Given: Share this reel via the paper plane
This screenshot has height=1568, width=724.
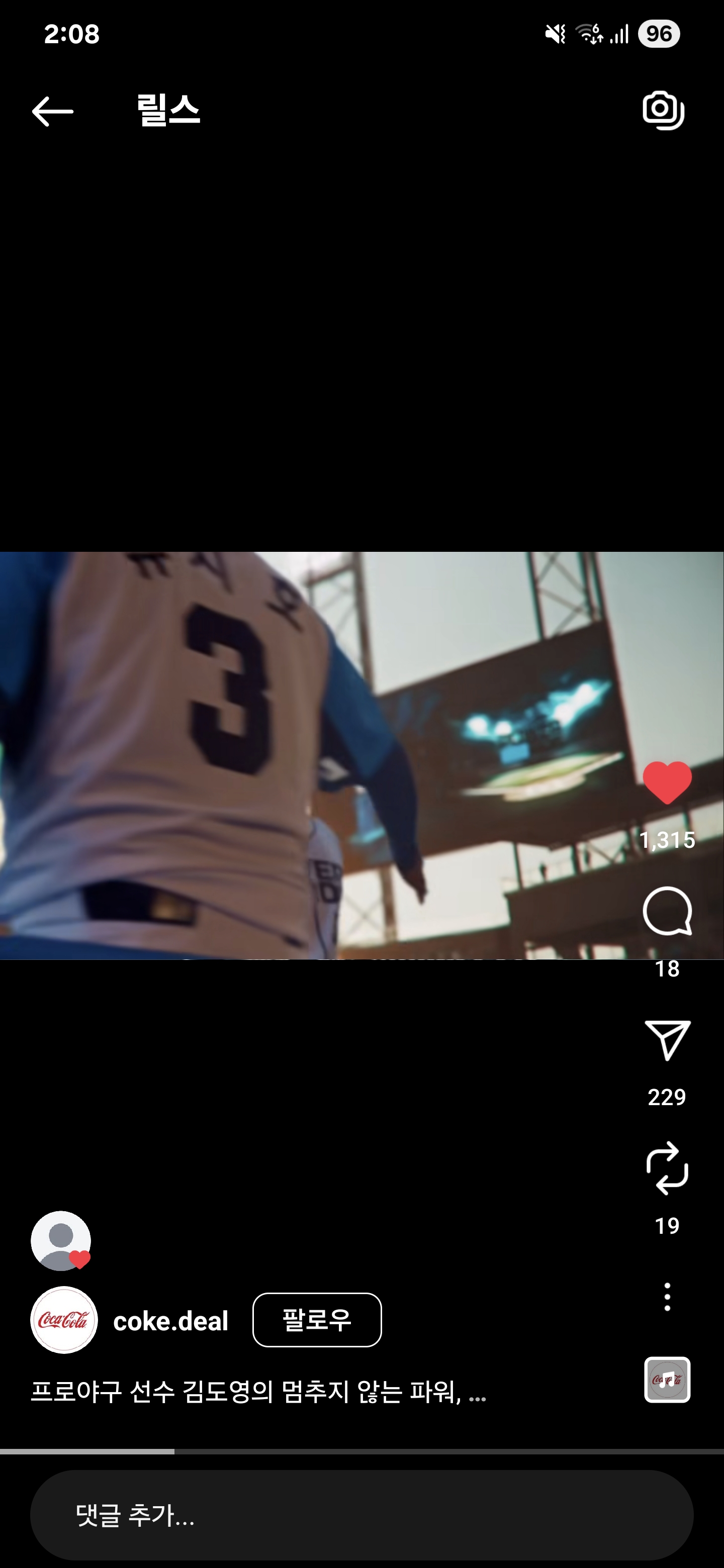Looking at the screenshot, I should (x=667, y=1040).
